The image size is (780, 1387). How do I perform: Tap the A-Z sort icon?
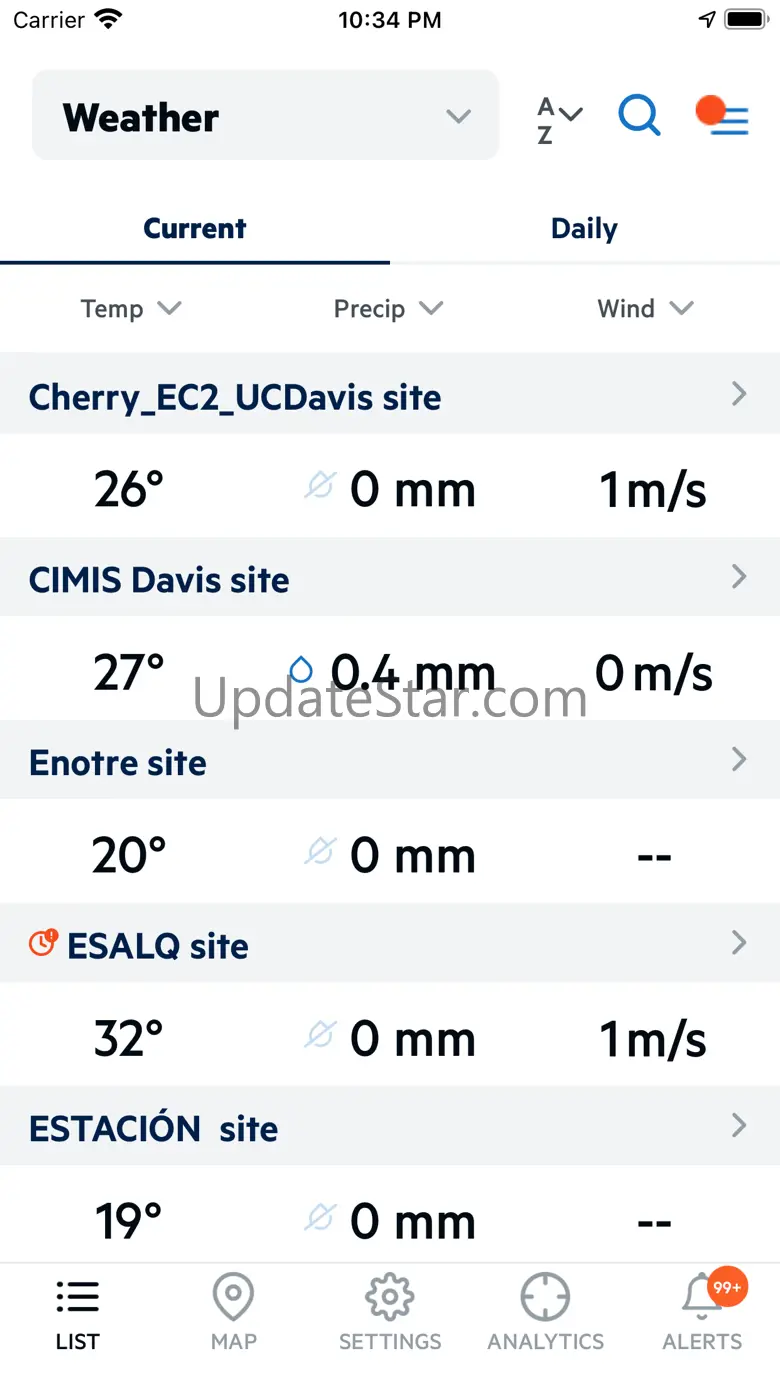(559, 119)
